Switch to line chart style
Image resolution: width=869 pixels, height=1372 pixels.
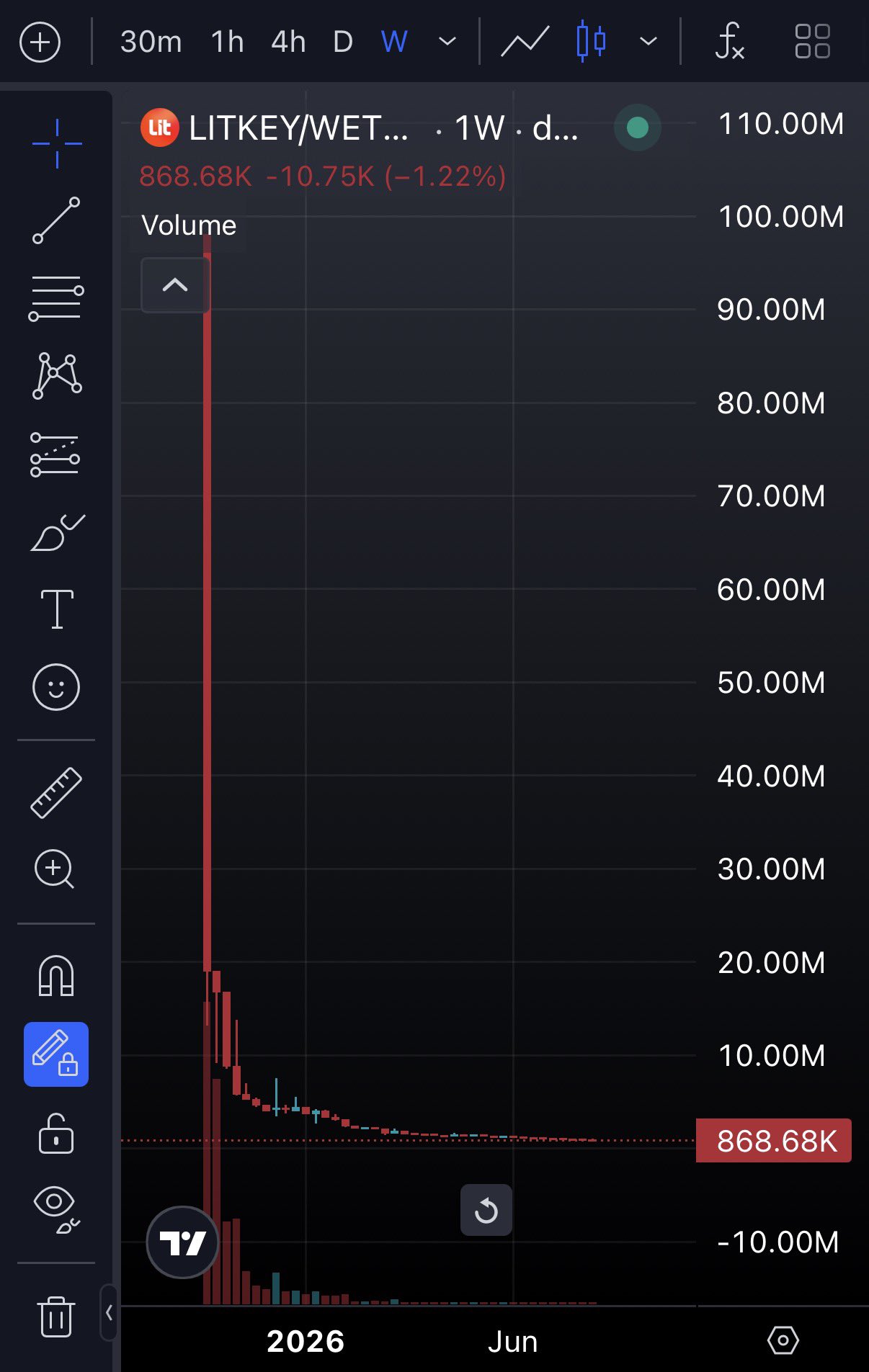525,42
